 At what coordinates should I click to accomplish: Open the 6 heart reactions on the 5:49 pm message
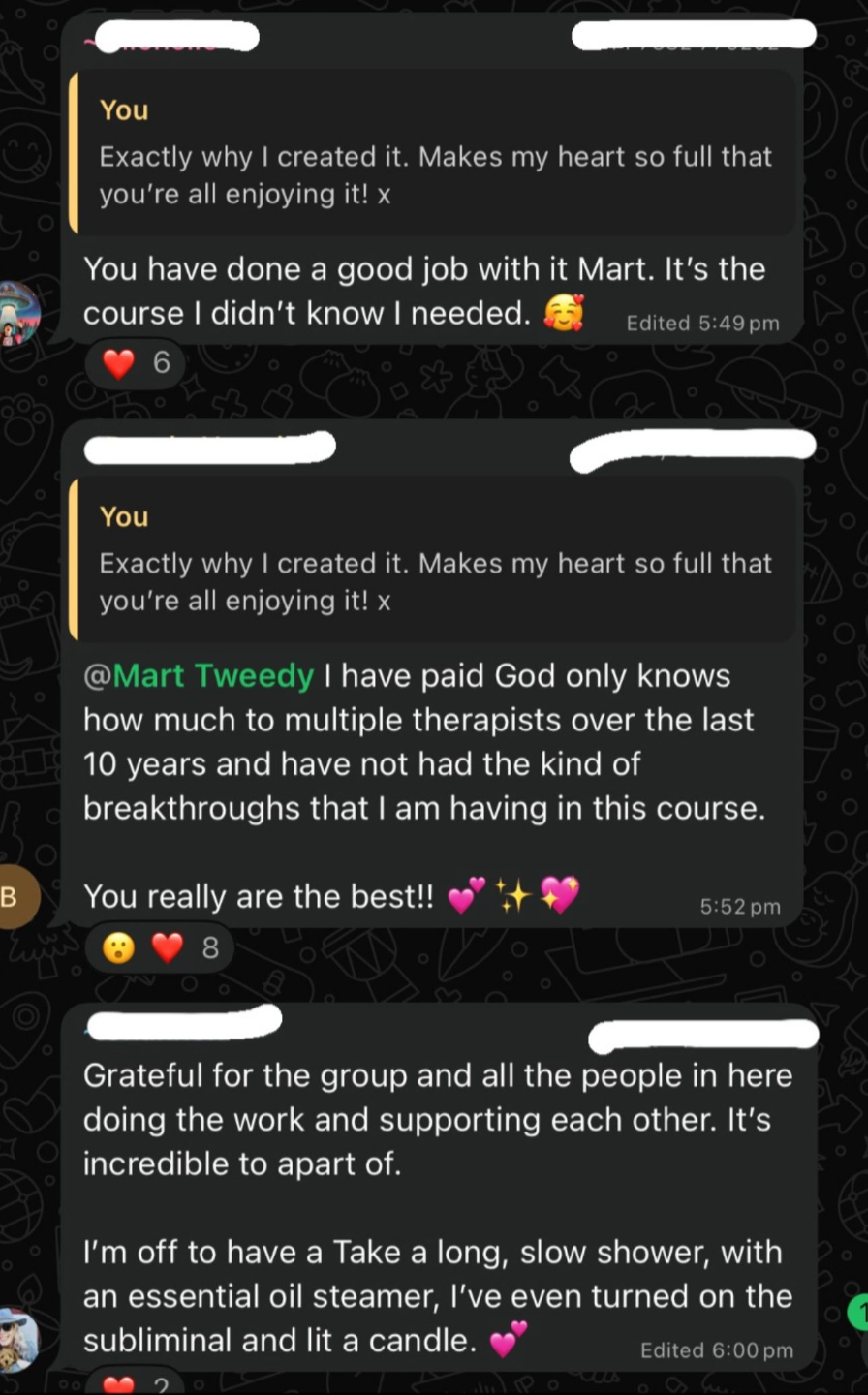[x=136, y=363]
